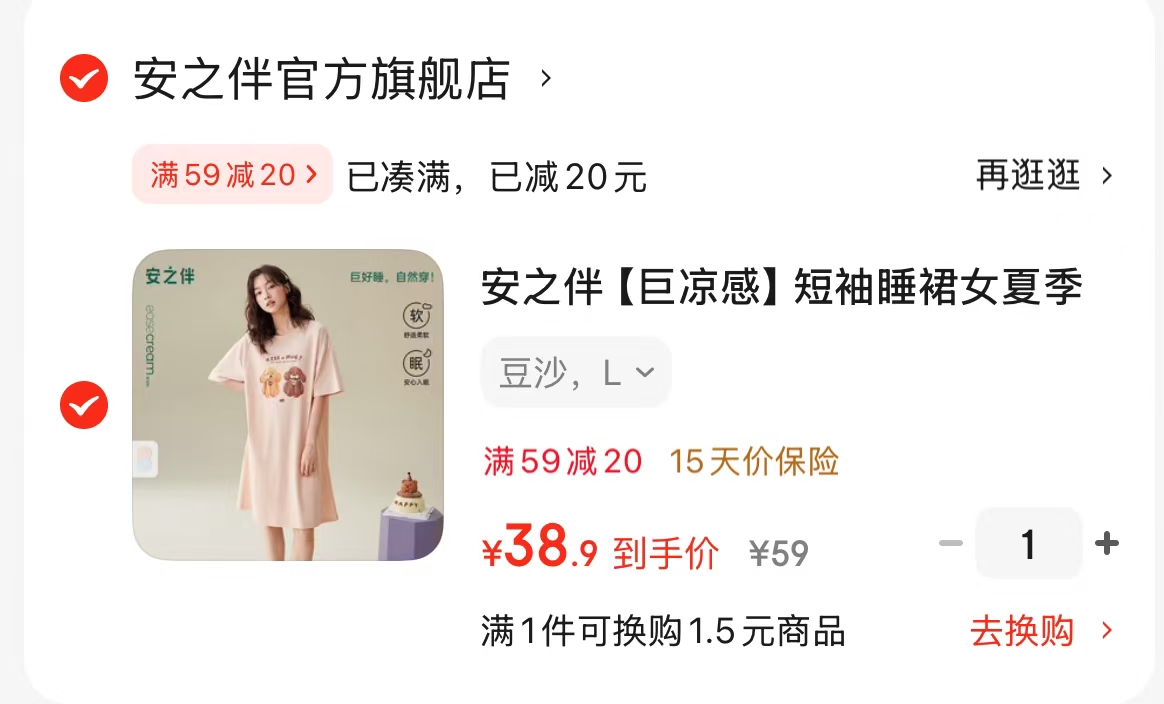Tap the 满59减20 coupon chip

click(x=232, y=176)
